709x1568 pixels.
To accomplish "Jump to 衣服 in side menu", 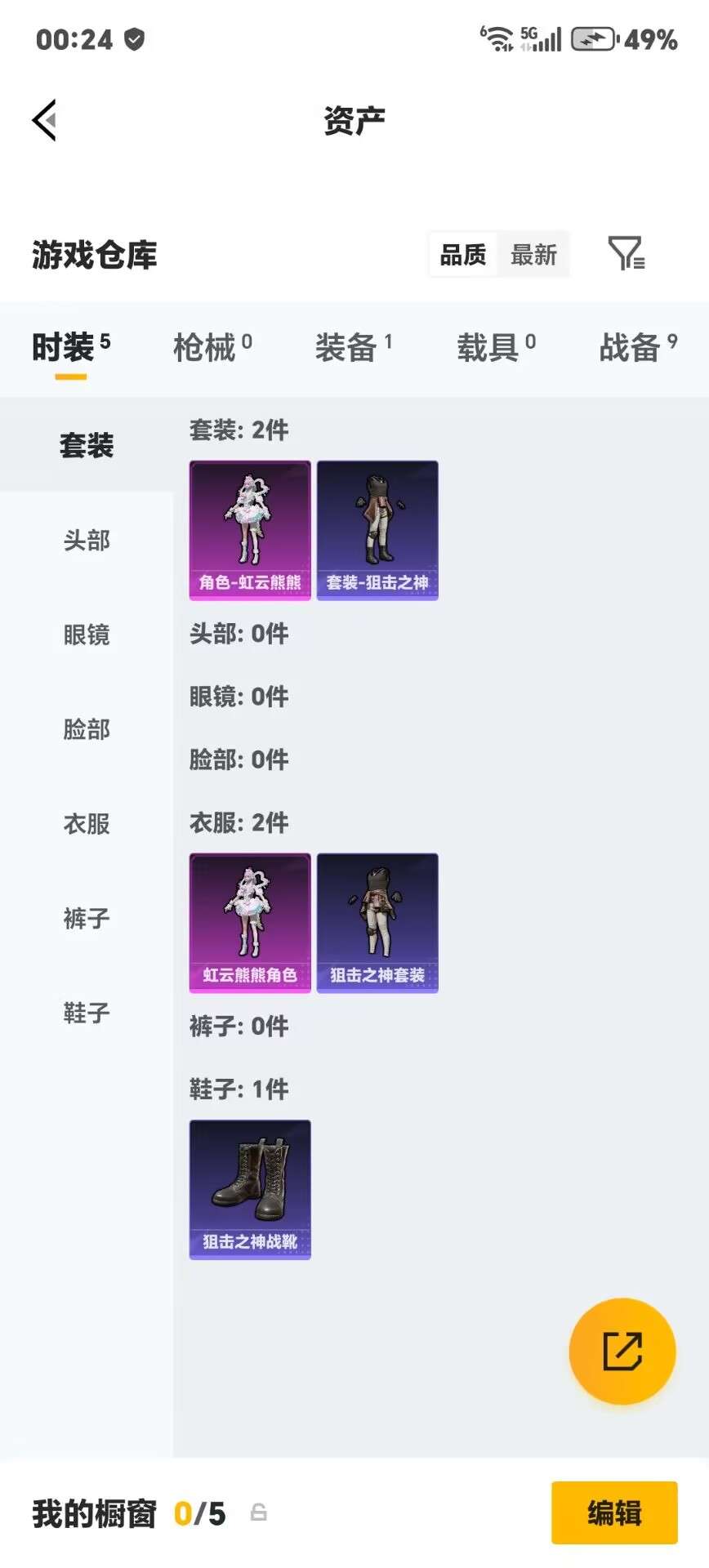I will [x=87, y=824].
